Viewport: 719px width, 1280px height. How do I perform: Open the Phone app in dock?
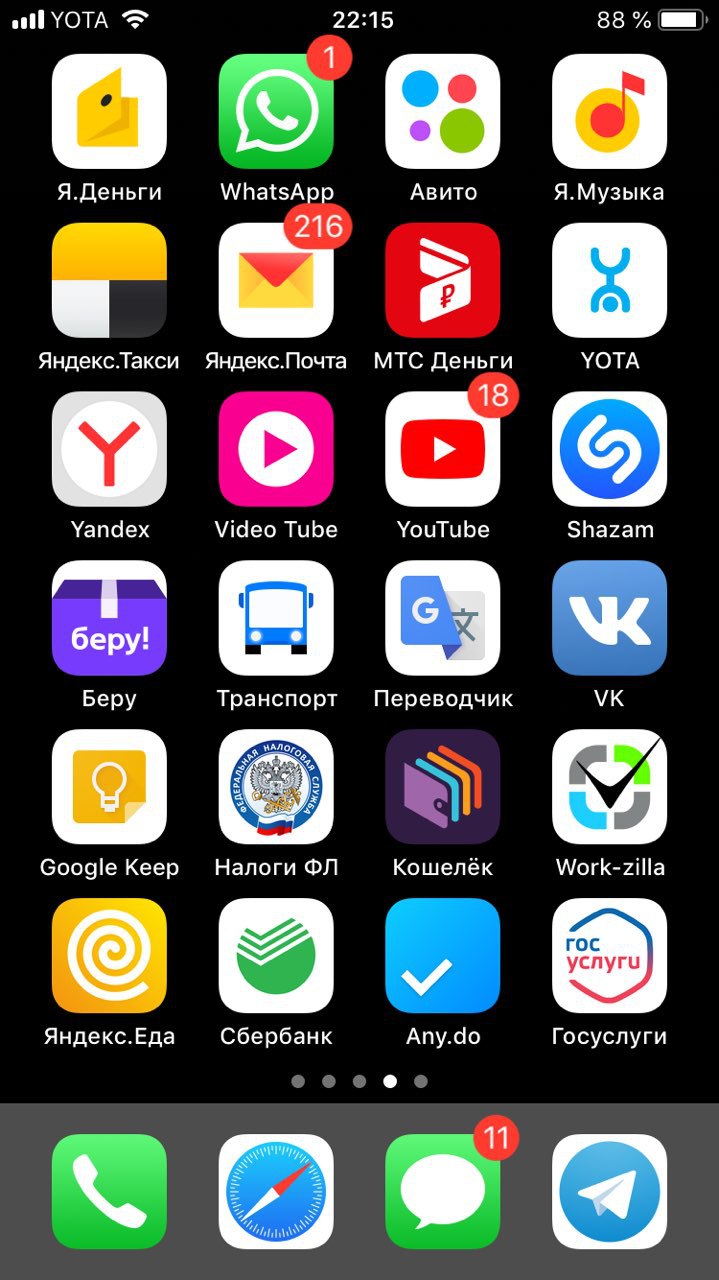pyautogui.click(x=109, y=1192)
